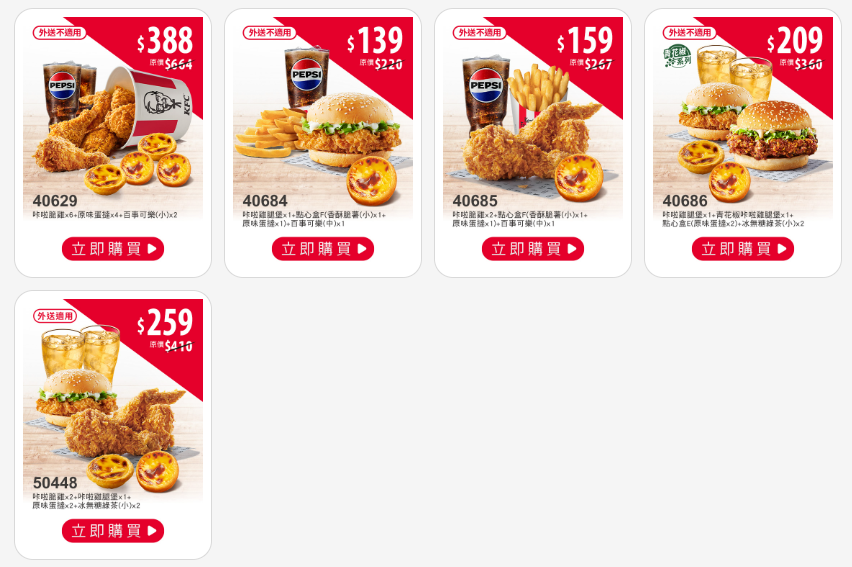The image size is (852, 567).
Task: Buy the $259 combo 50448
Action: 113,531
